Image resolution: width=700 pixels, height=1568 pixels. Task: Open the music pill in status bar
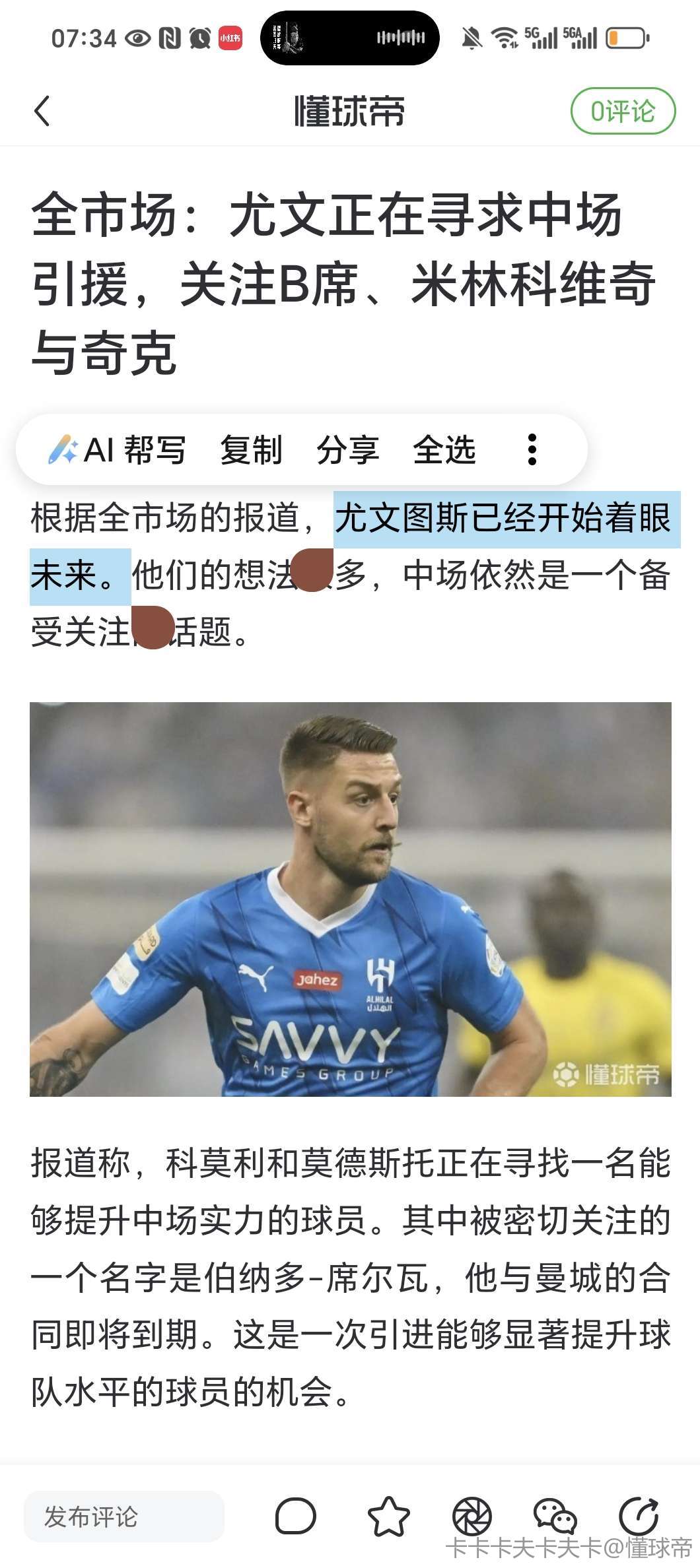tap(349, 38)
